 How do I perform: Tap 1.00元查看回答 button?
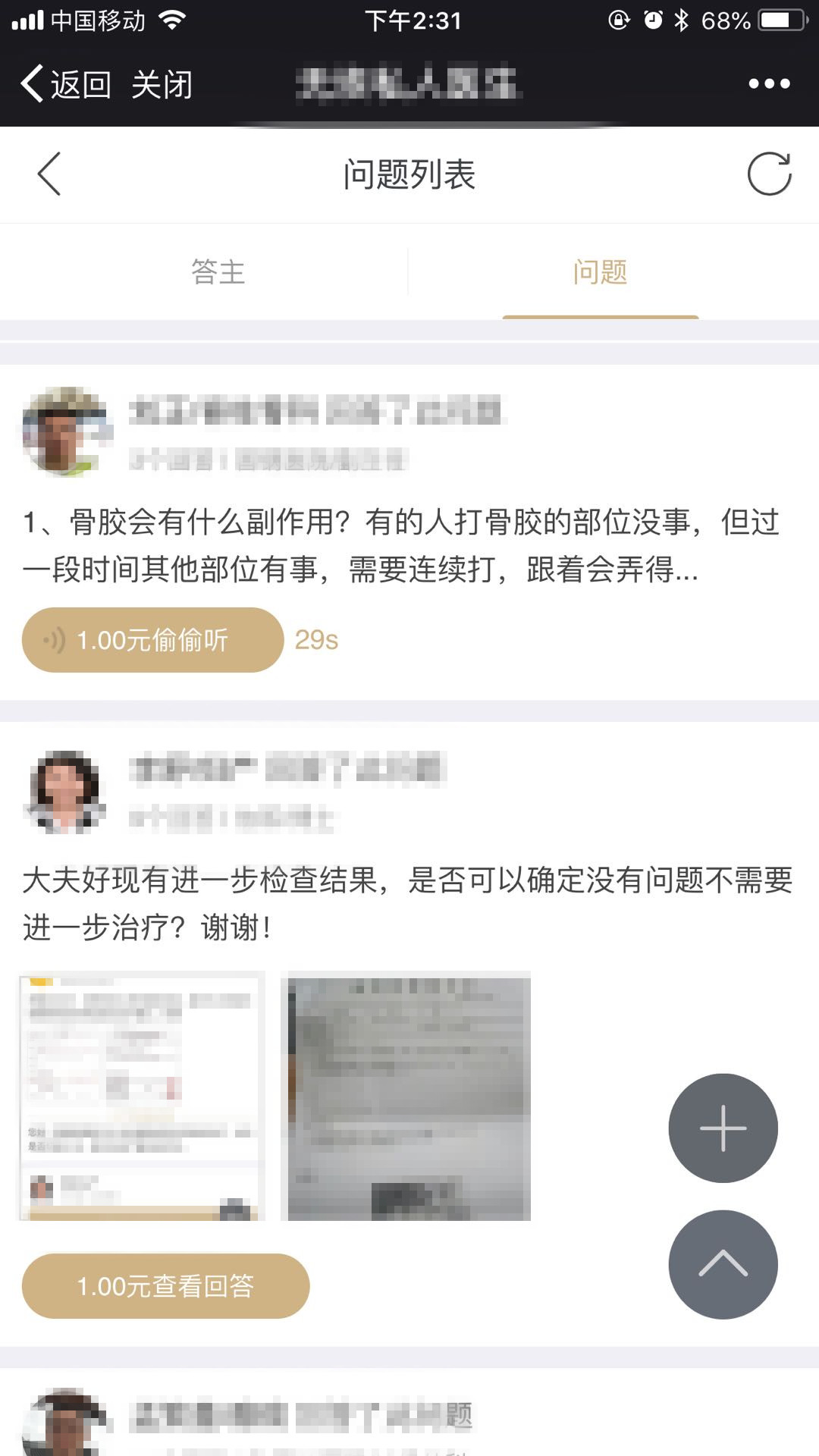click(165, 1286)
